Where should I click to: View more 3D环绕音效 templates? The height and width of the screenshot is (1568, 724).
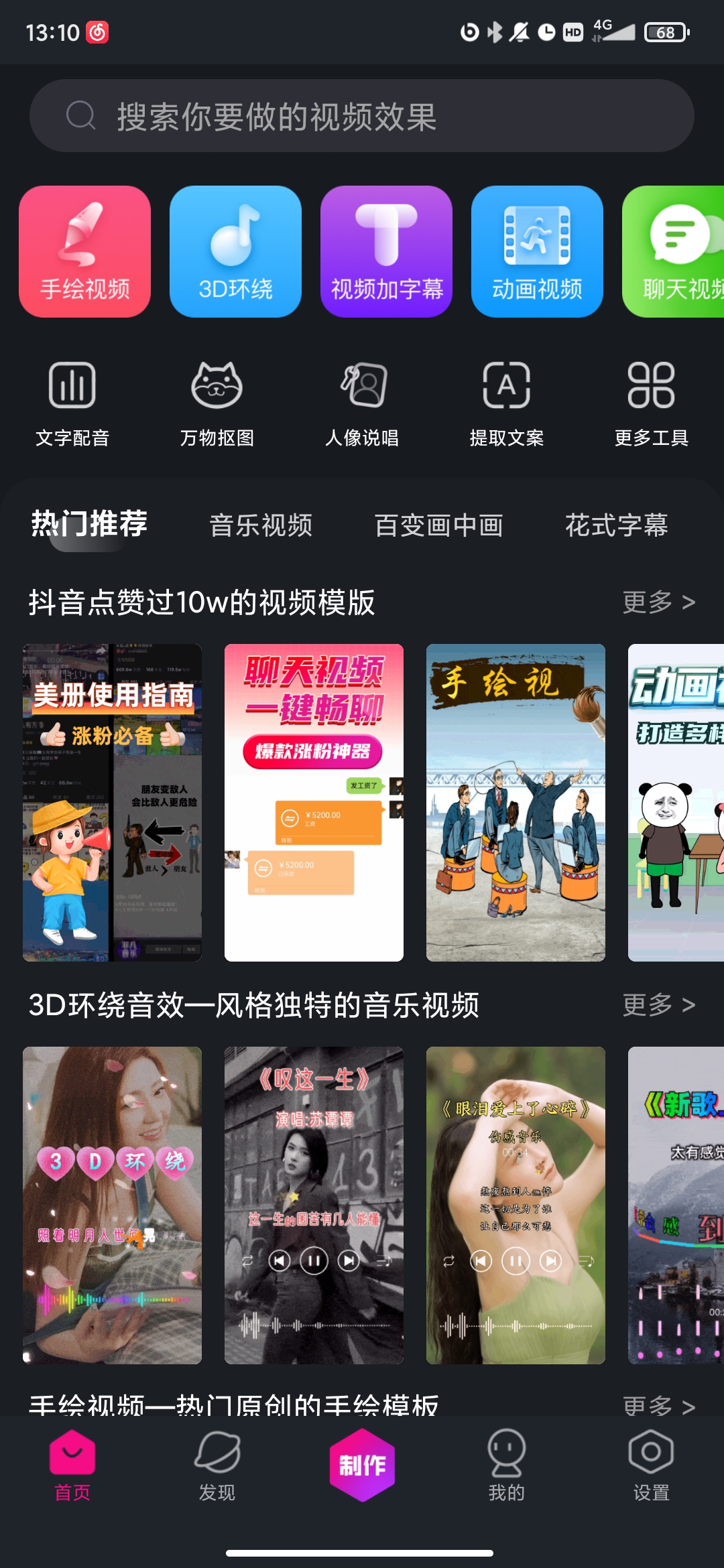point(658,1004)
